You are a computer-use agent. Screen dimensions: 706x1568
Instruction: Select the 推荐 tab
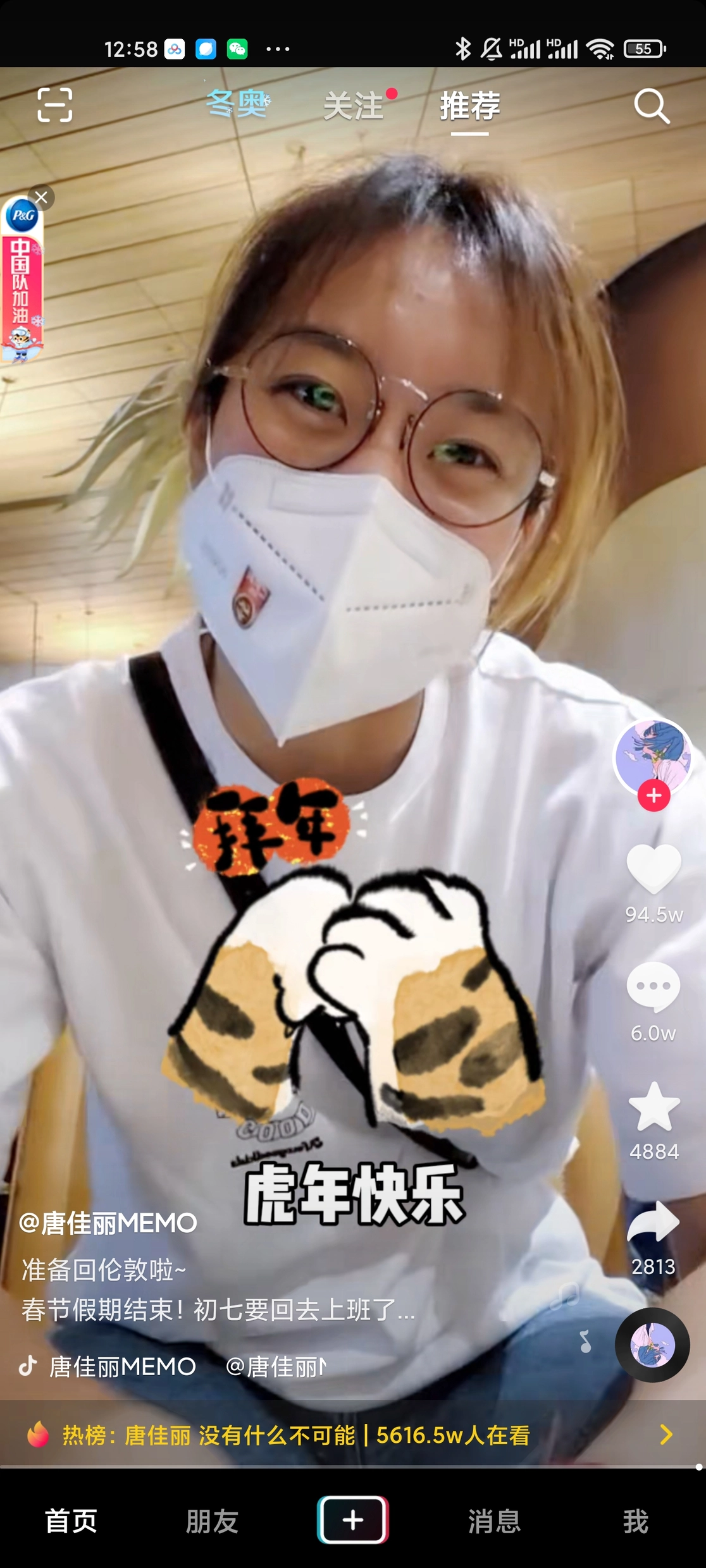pos(470,105)
